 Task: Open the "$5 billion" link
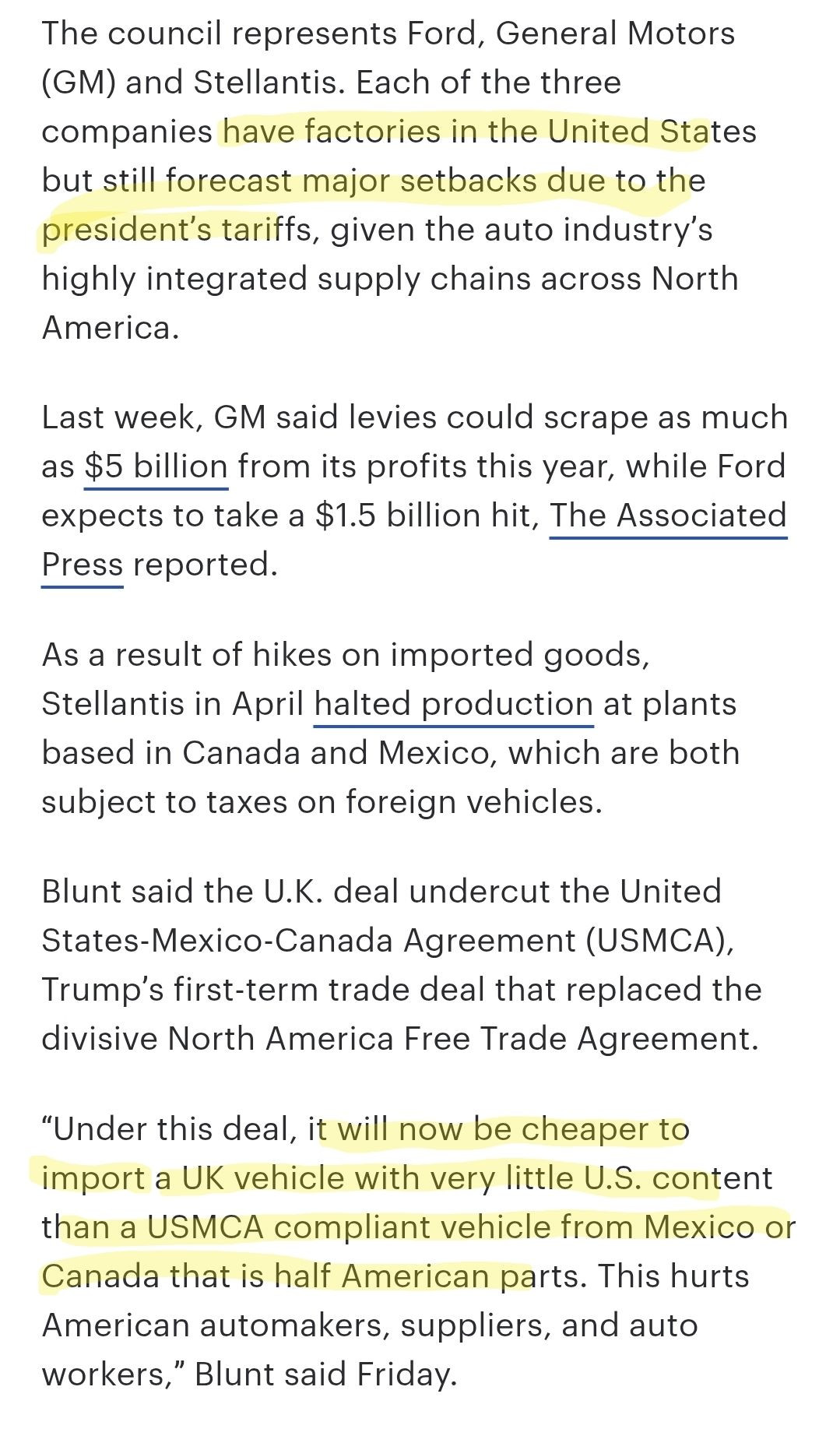[156, 466]
